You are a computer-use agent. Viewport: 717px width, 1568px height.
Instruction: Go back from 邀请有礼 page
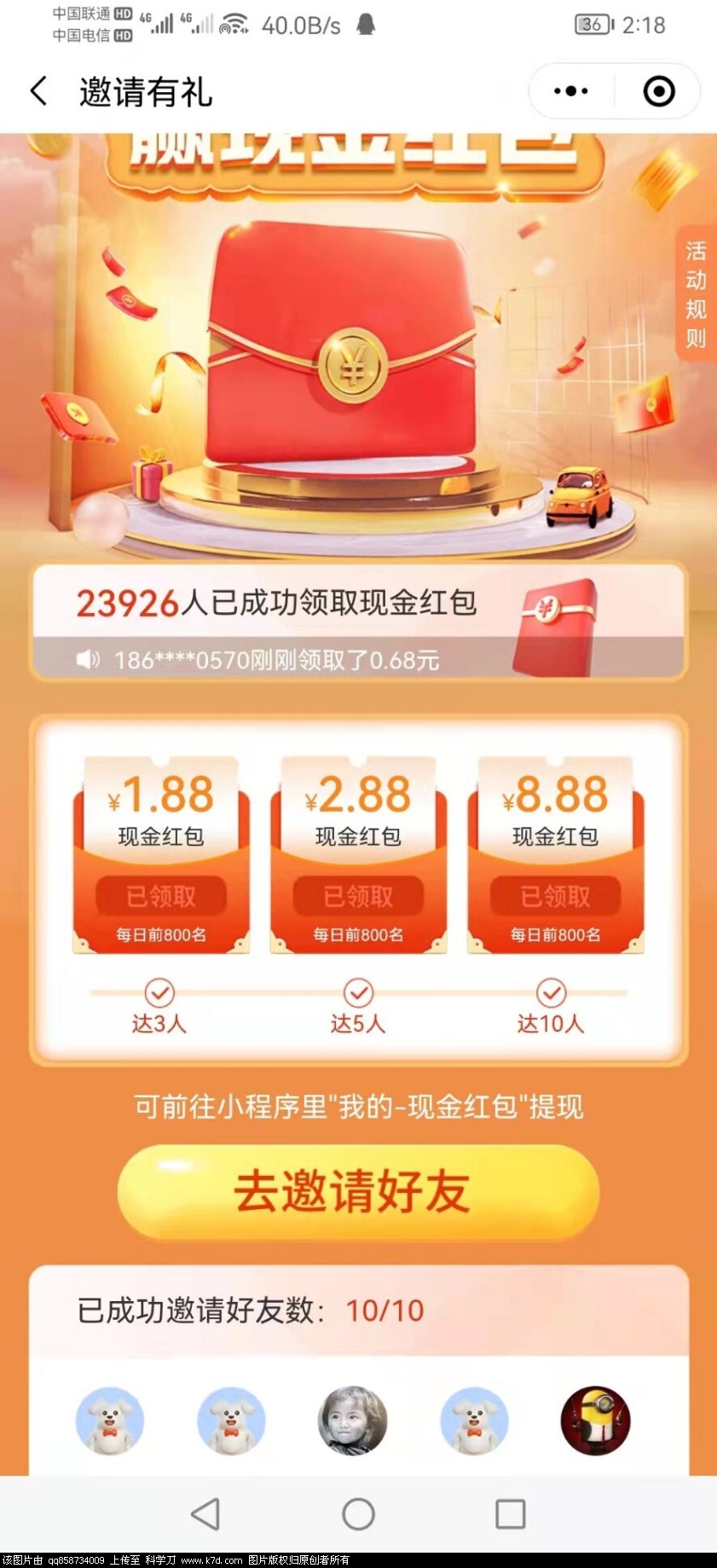click(38, 90)
